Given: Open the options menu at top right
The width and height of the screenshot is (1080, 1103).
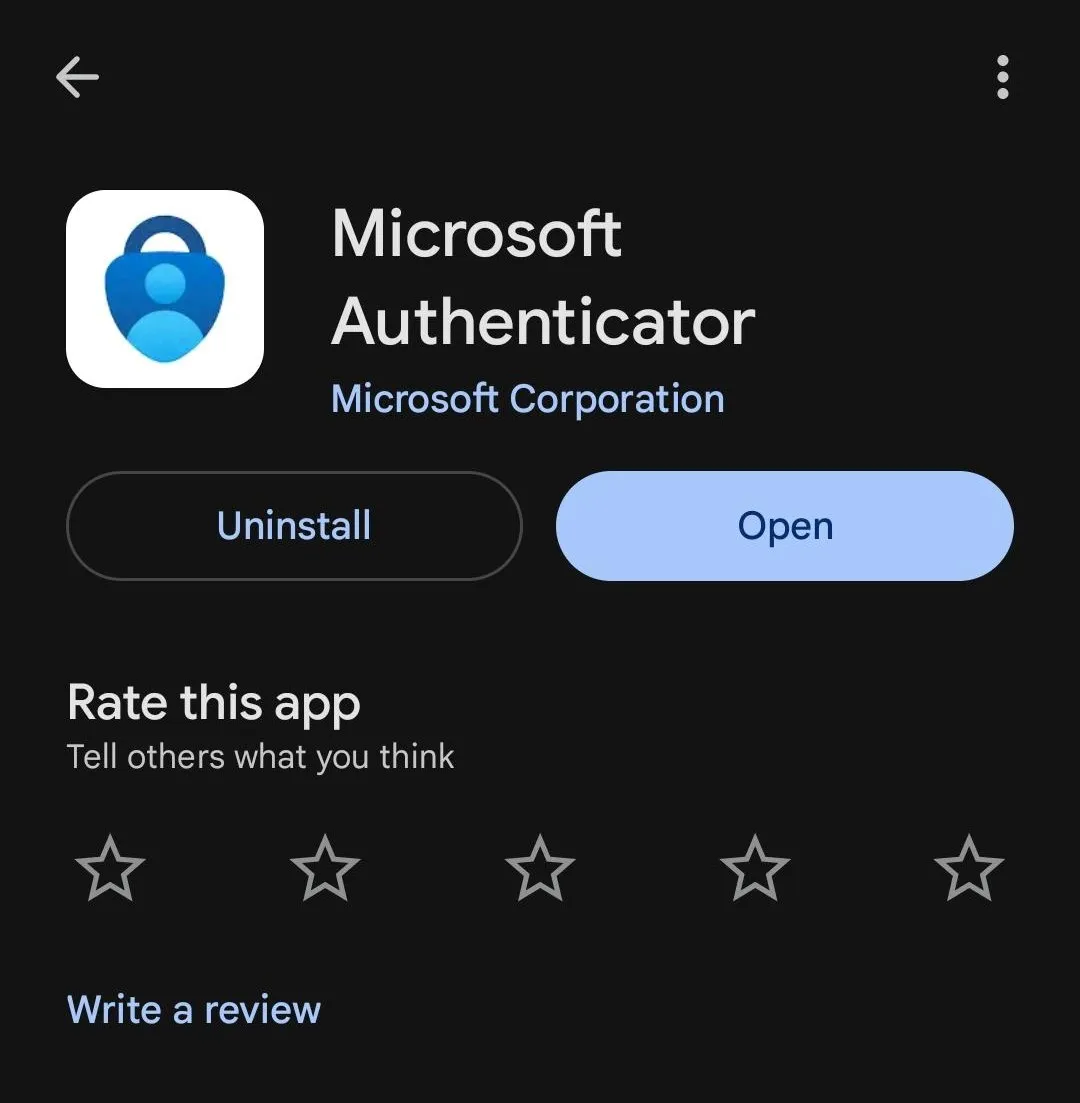Looking at the screenshot, I should (x=1003, y=77).
